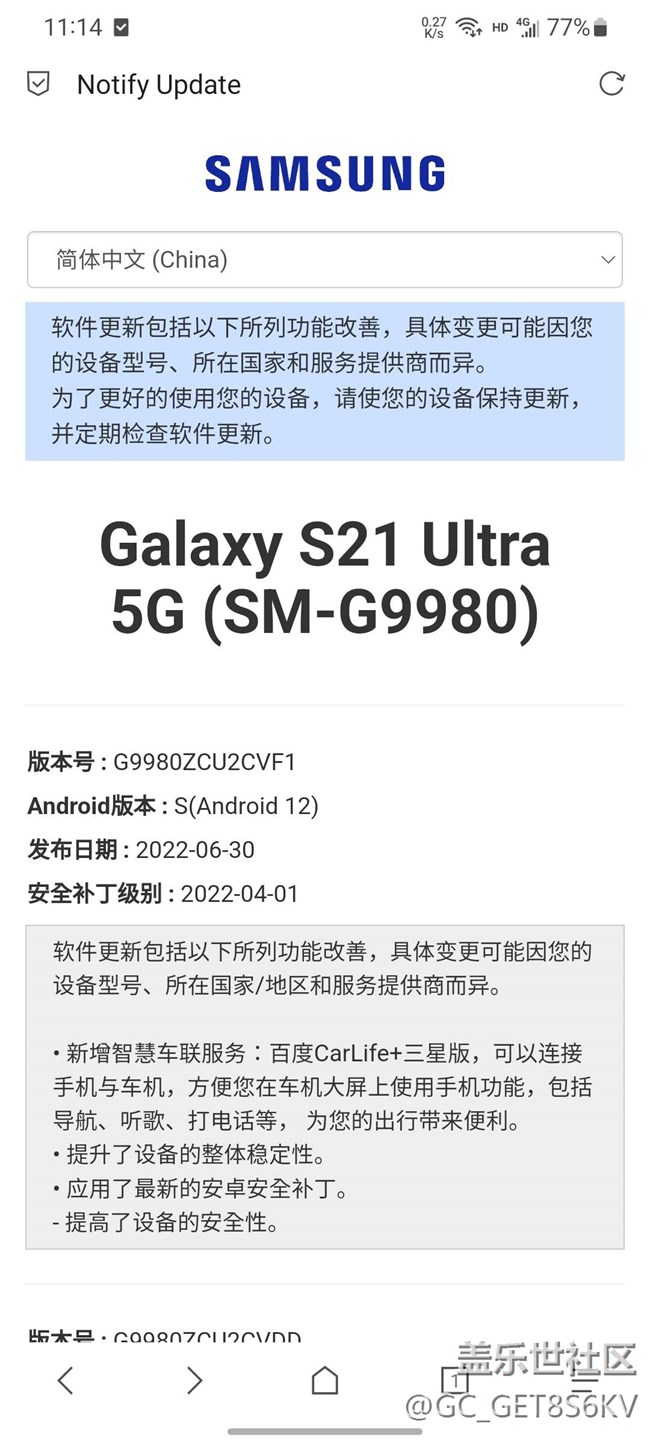650x1444 pixels.
Task: Go back to the previous page
Action: click(x=65, y=1381)
